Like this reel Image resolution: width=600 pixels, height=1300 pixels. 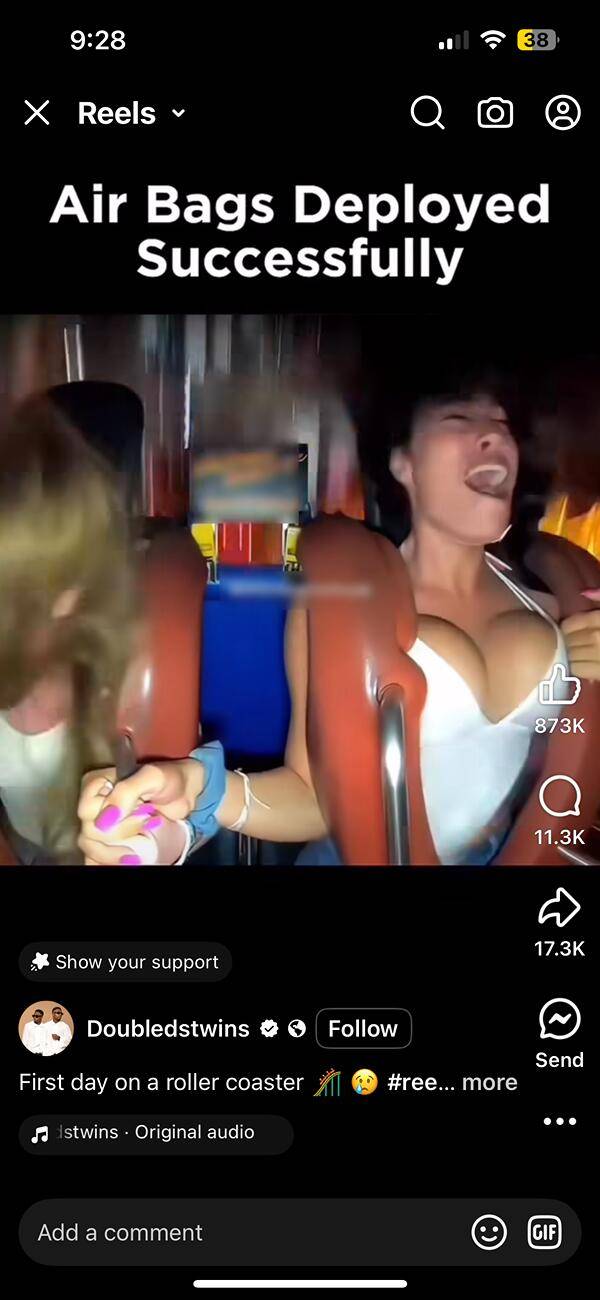[559, 685]
